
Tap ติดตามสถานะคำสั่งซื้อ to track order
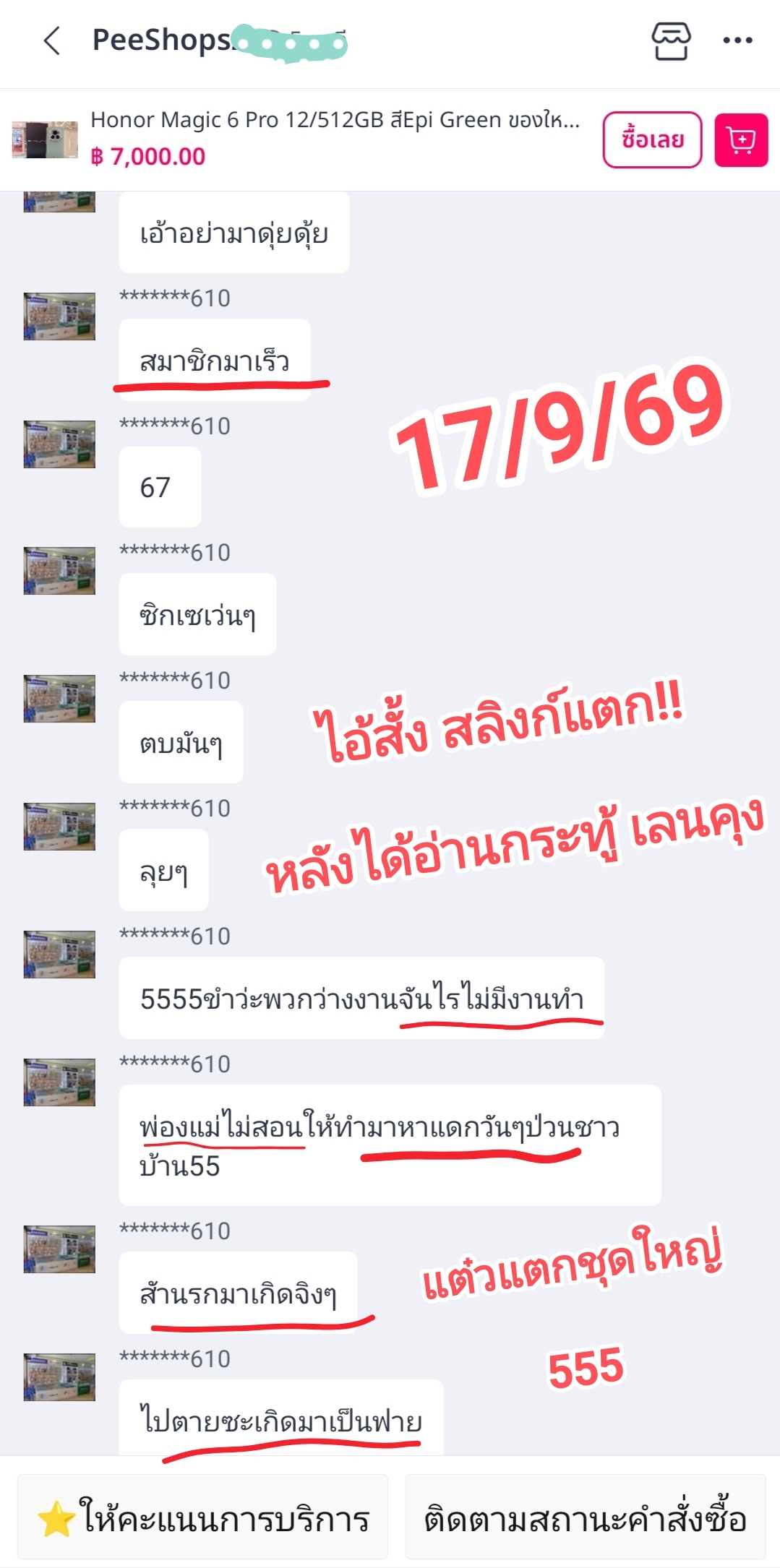point(585,1517)
